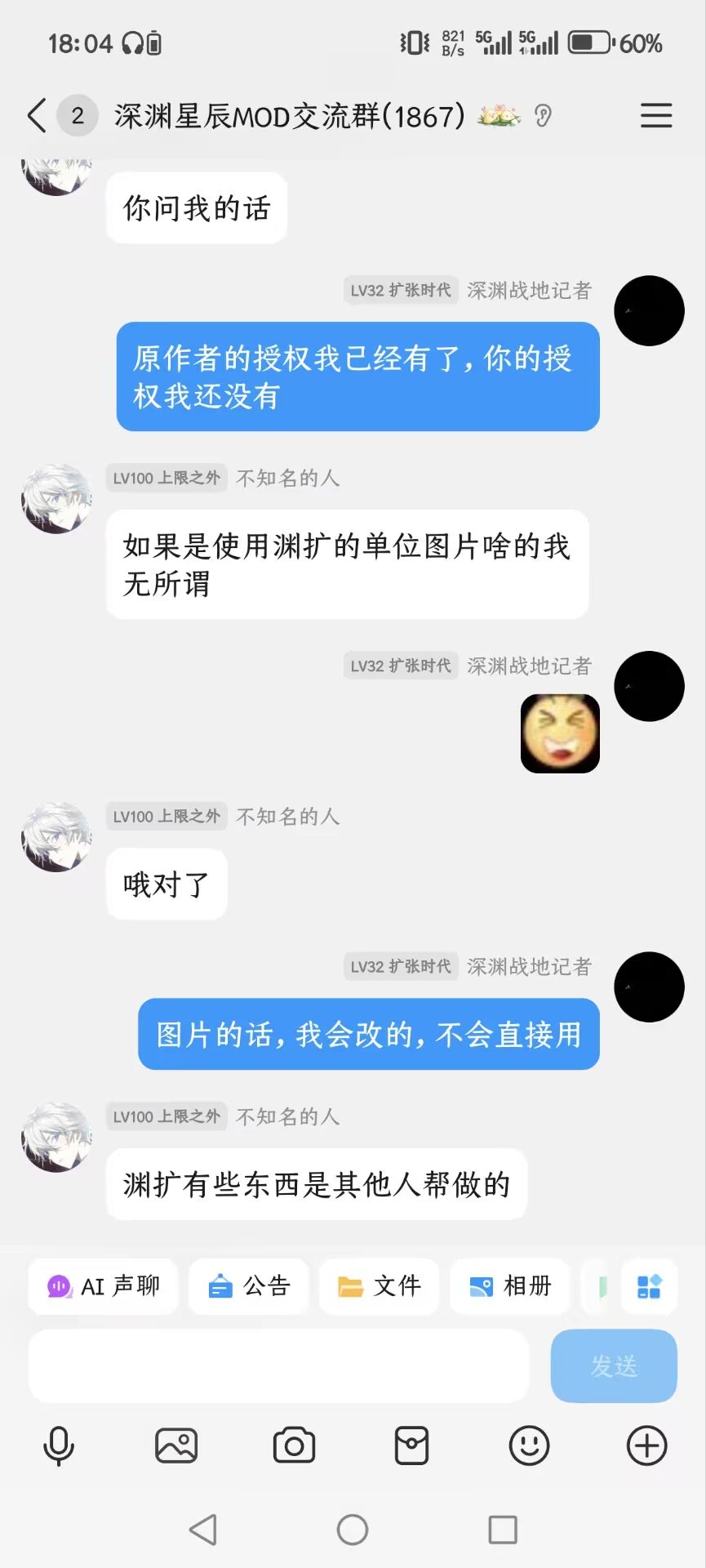Screen dimensions: 706x1568
Task: Open 不知名的人's avatar beside 哦对了
Action: pos(56,837)
